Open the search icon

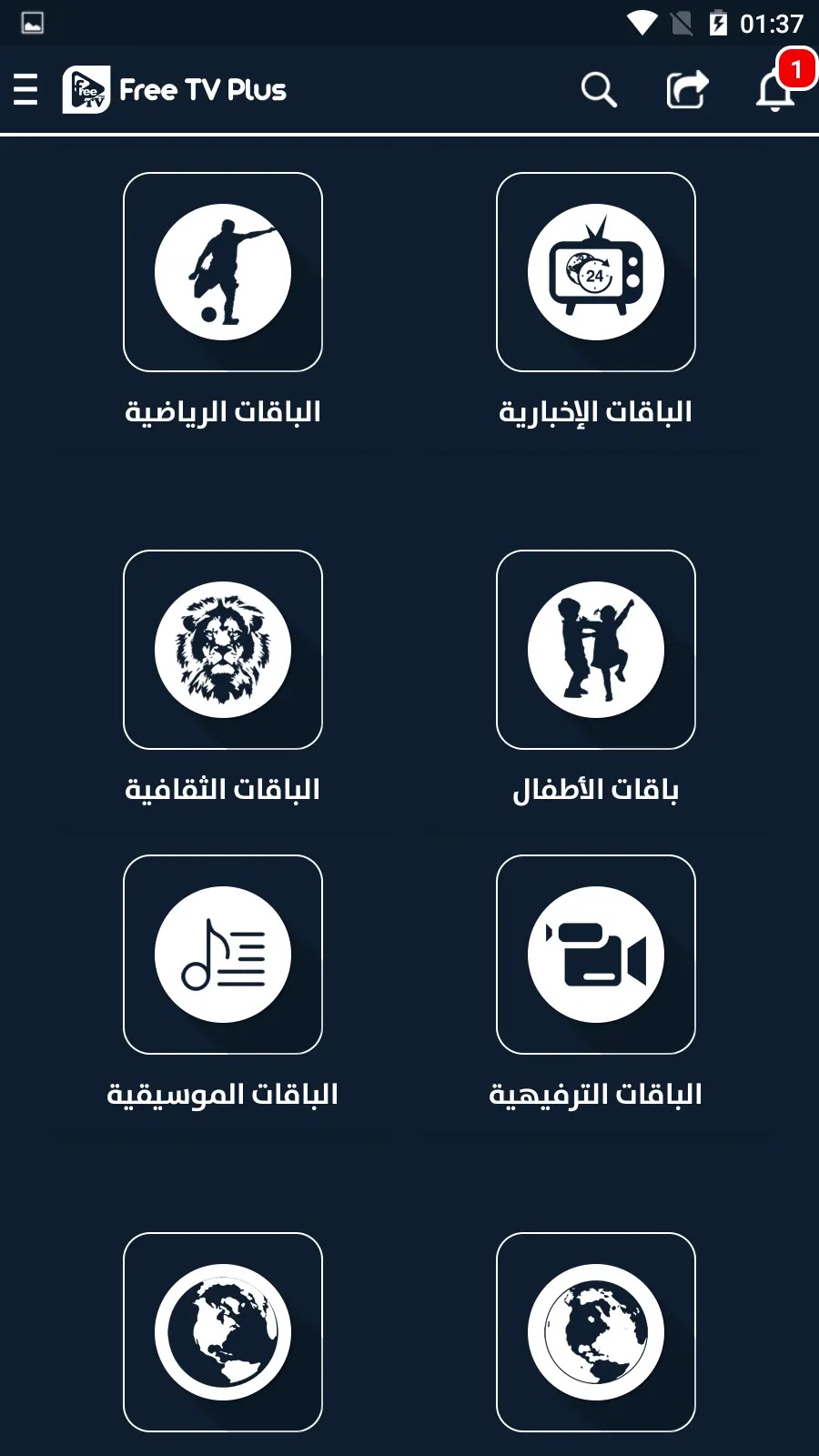(599, 89)
